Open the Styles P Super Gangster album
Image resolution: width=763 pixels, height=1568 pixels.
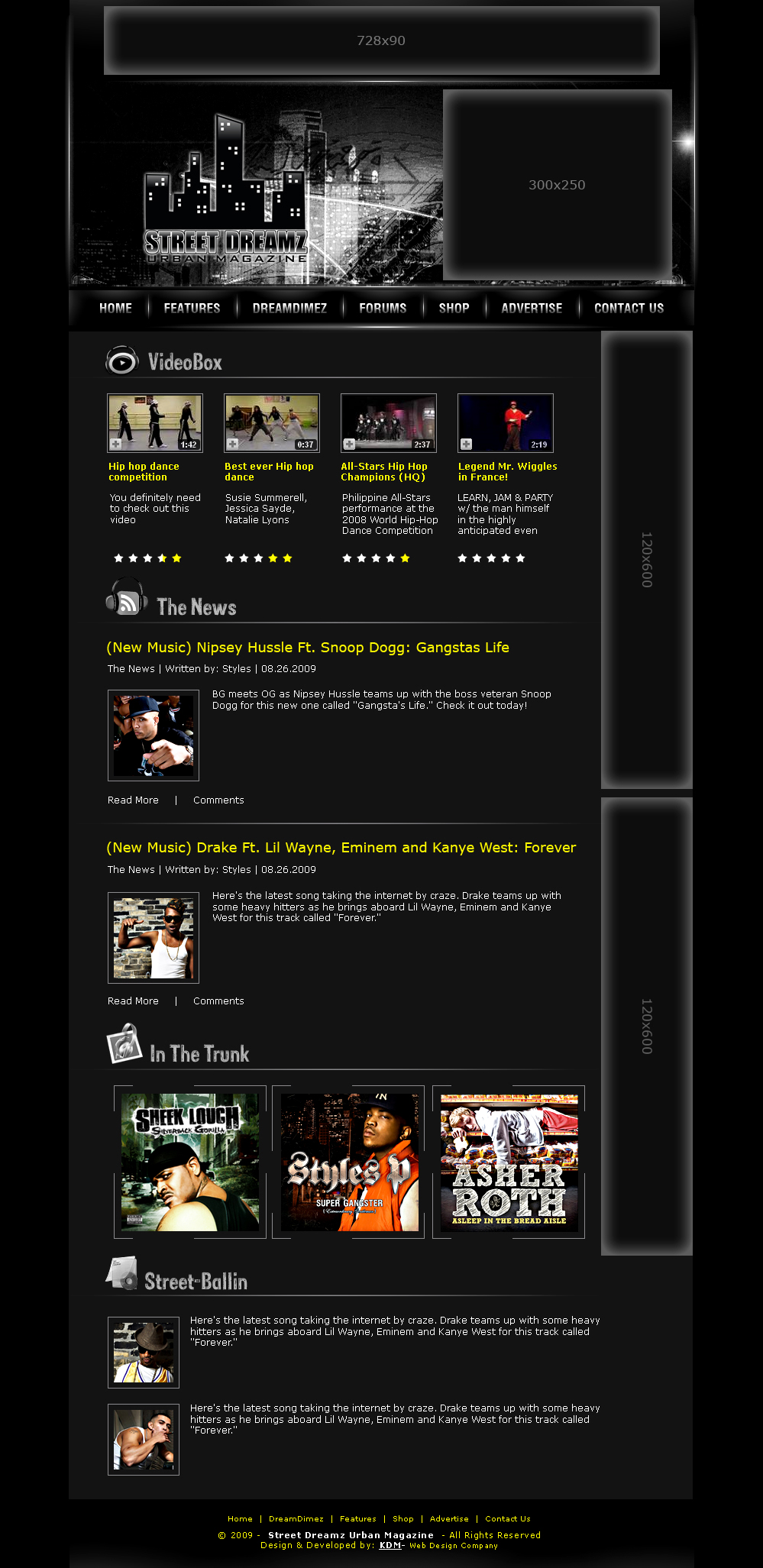tap(349, 1162)
